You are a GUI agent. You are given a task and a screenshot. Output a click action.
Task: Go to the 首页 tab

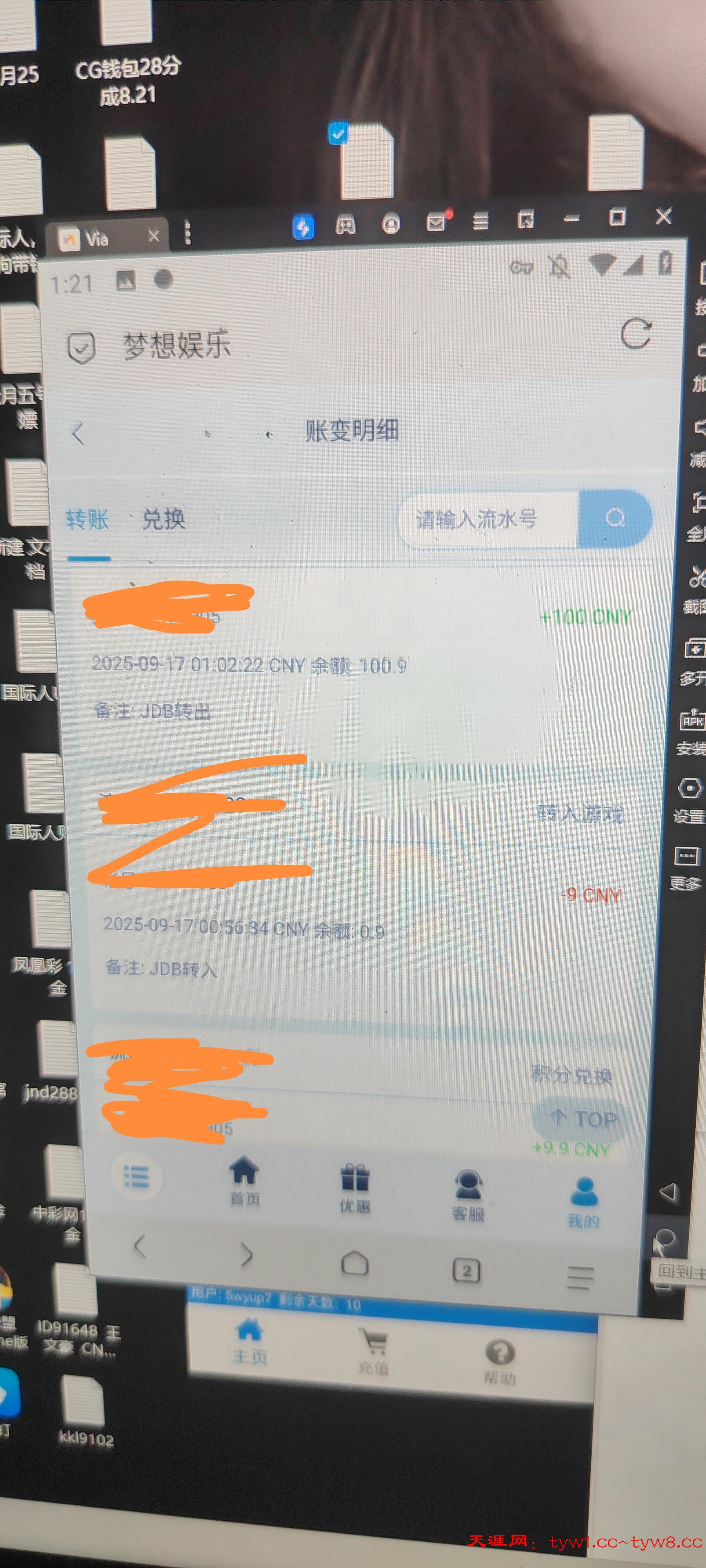pyautogui.click(x=244, y=1180)
